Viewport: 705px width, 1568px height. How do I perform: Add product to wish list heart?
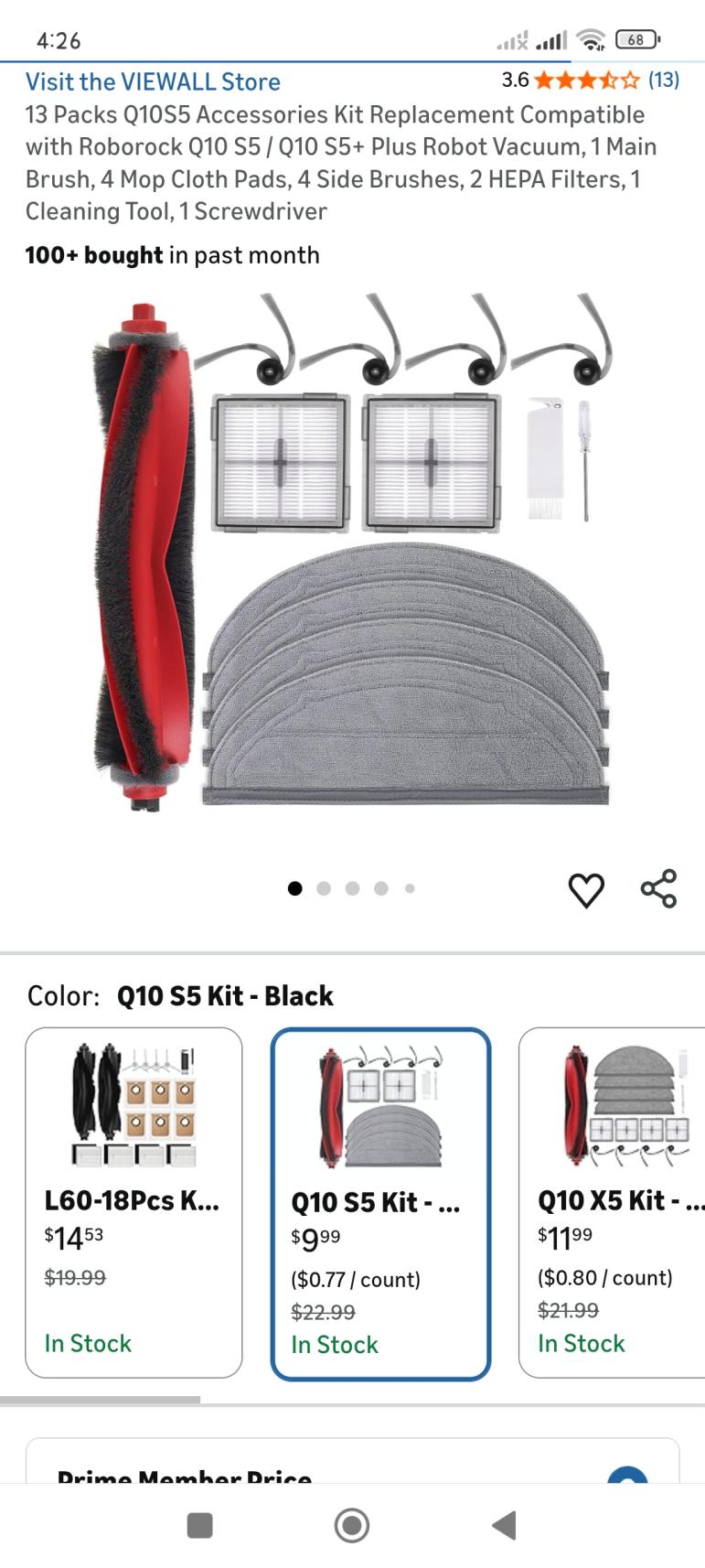pos(586,889)
